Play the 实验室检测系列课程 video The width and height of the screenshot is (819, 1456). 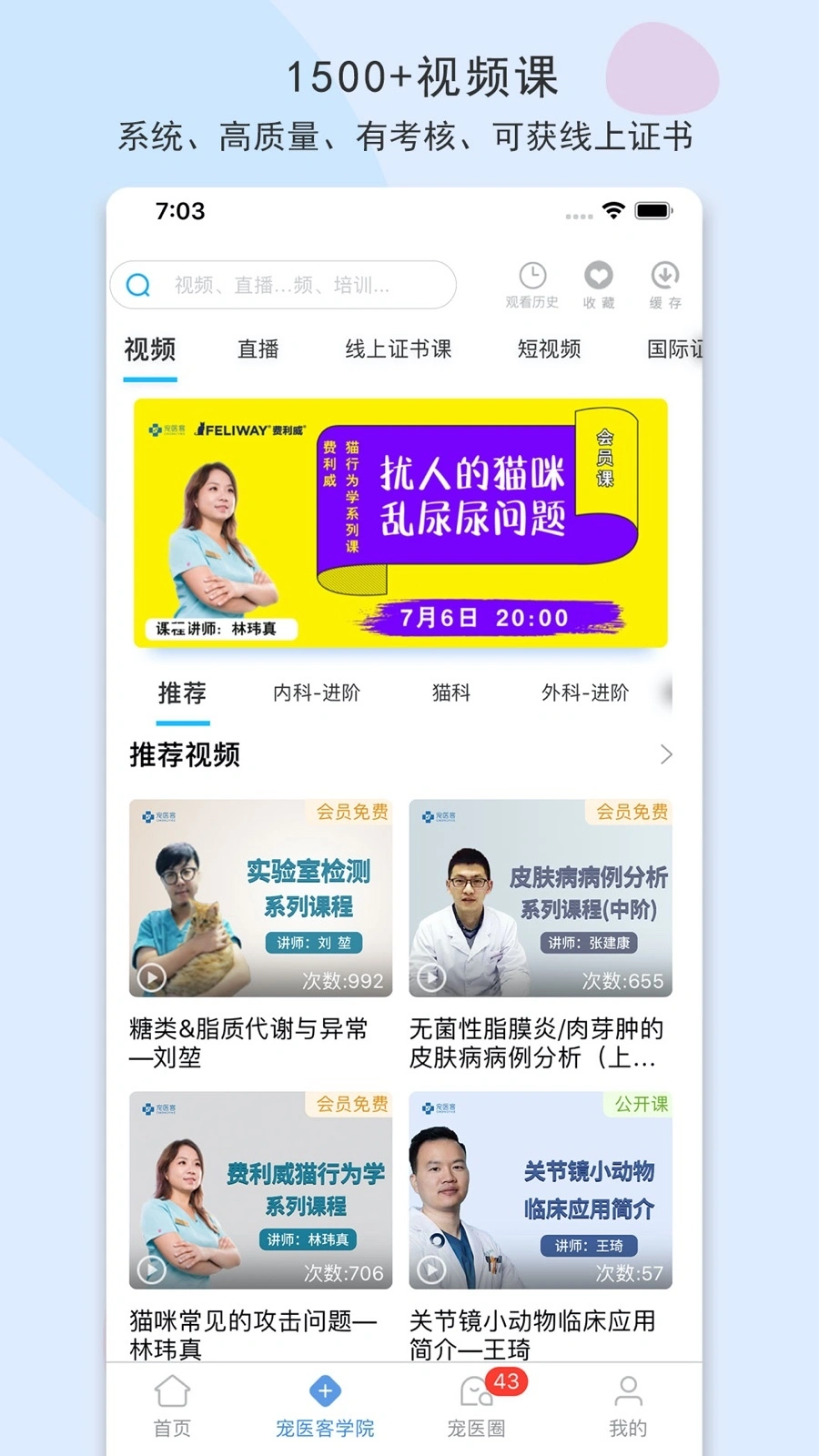pos(259,901)
